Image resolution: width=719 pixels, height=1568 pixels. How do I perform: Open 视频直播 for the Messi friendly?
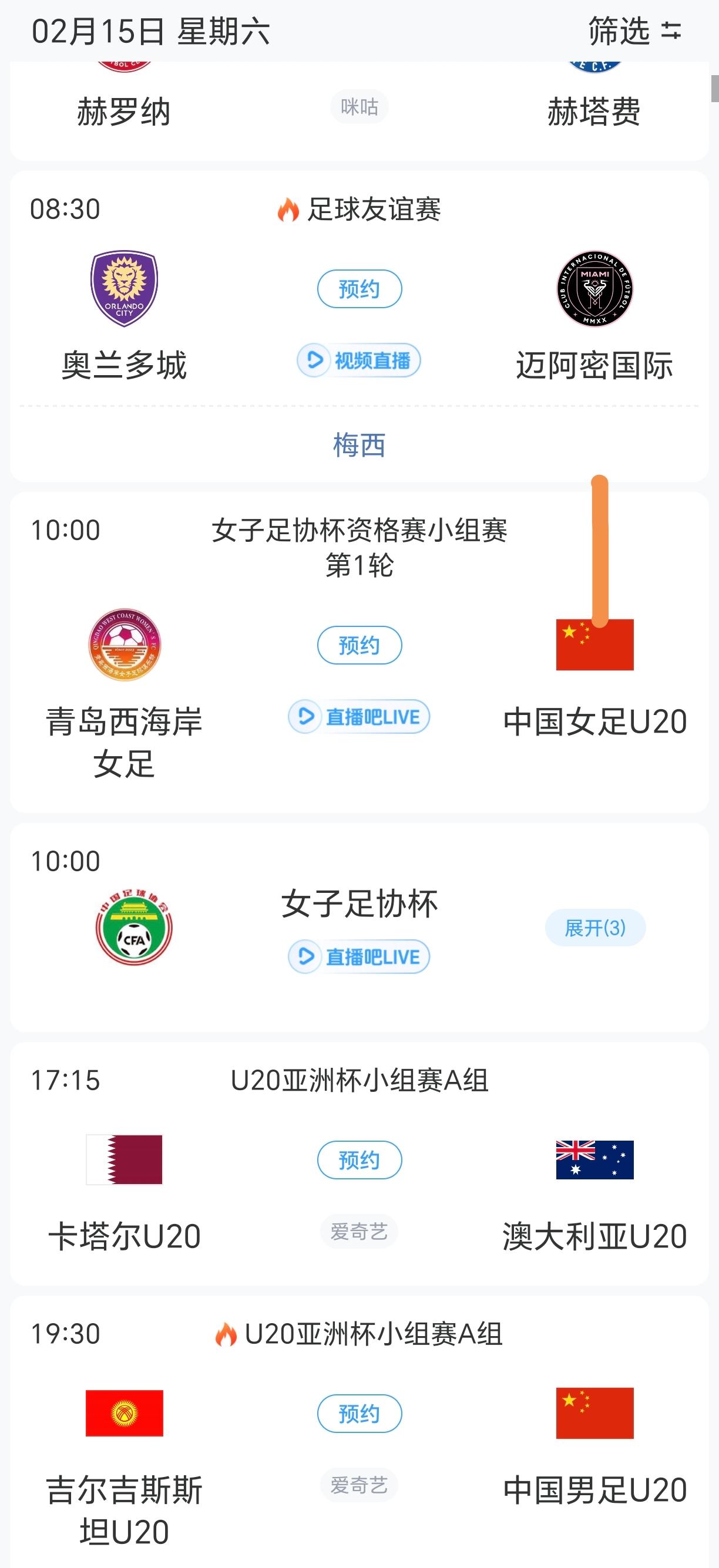pyautogui.click(x=361, y=360)
